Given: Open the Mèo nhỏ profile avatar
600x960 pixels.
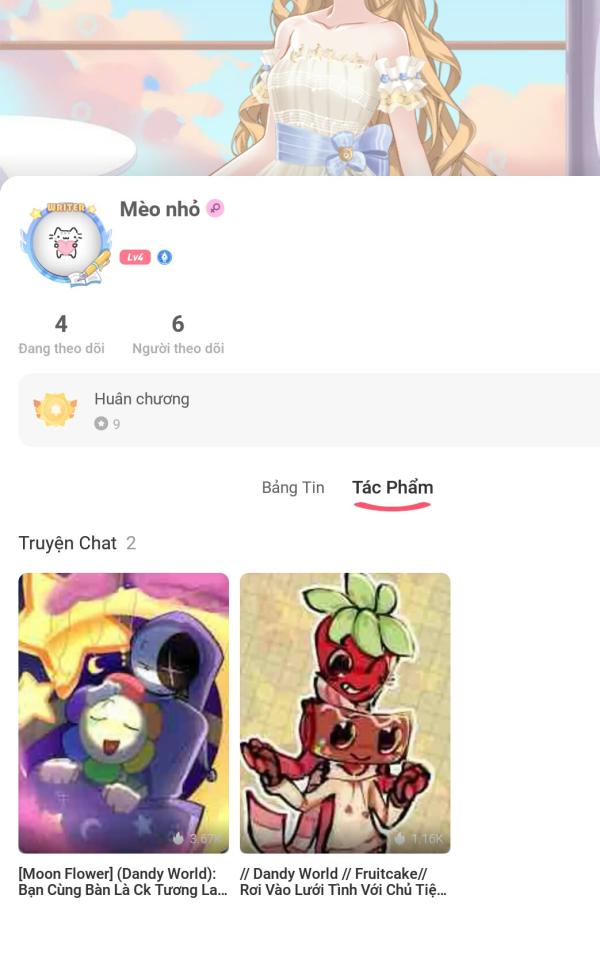Looking at the screenshot, I should tap(66, 243).
